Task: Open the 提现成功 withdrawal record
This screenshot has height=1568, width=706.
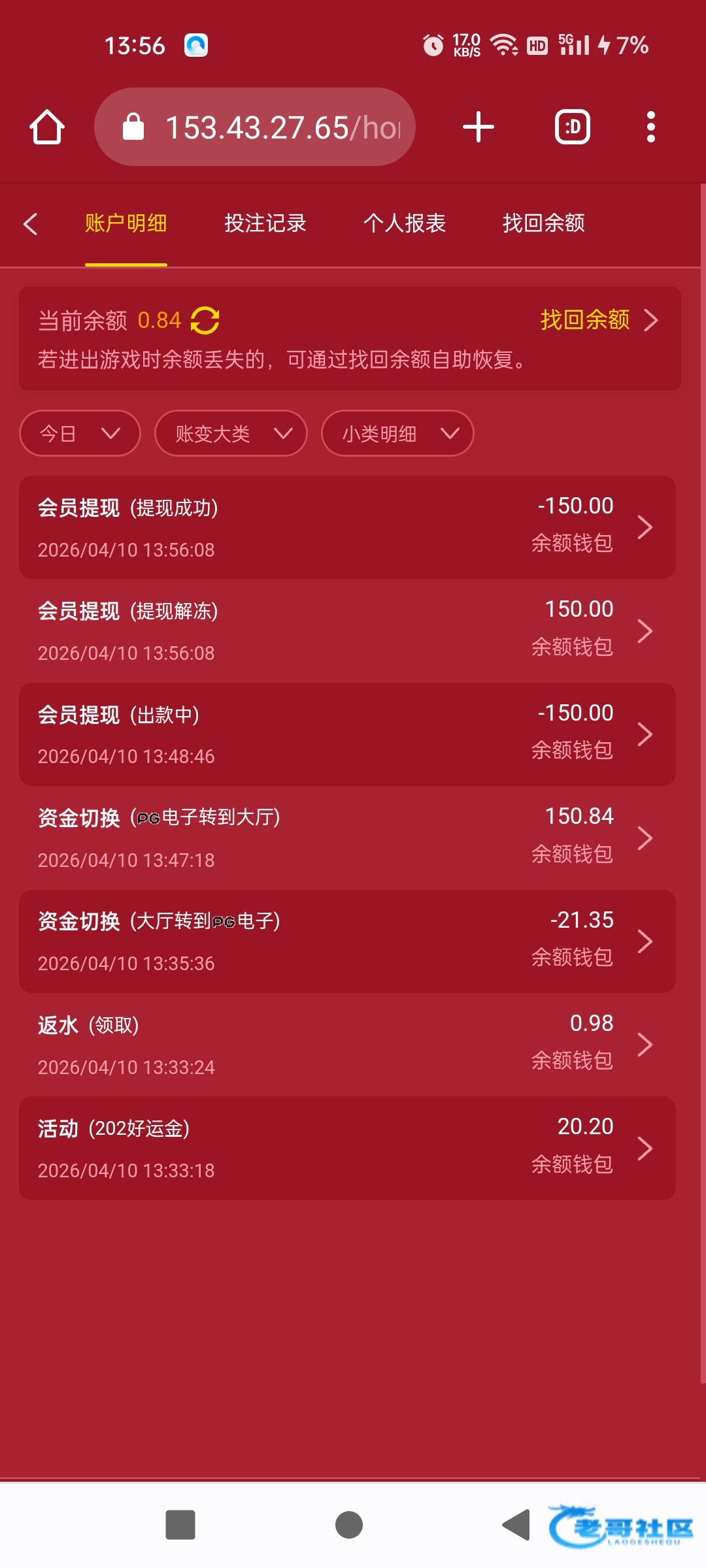Action: tap(347, 527)
